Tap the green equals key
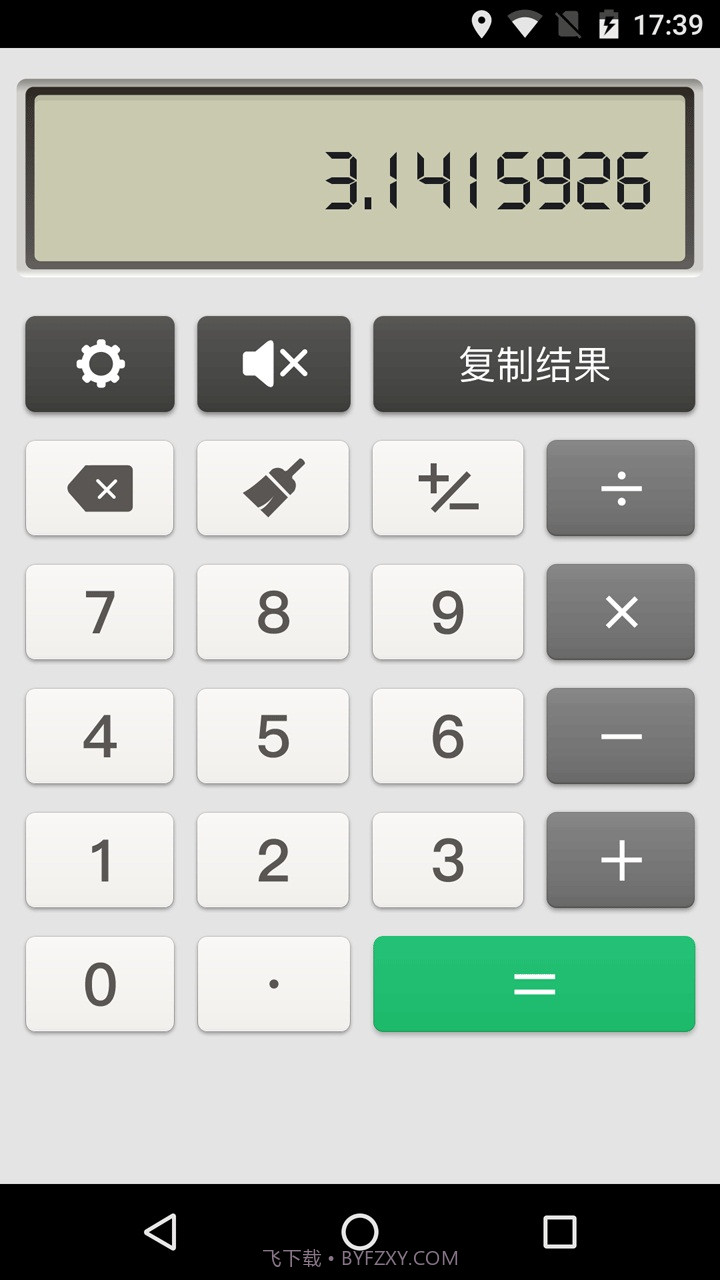 pyautogui.click(x=534, y=984)
